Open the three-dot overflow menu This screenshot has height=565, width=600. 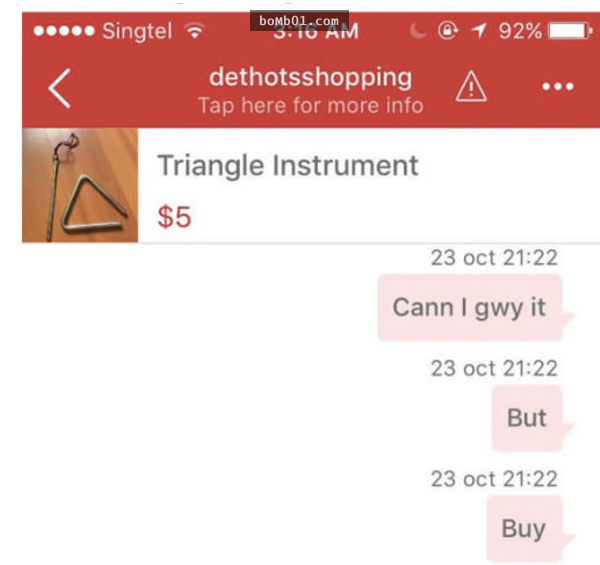557,88
